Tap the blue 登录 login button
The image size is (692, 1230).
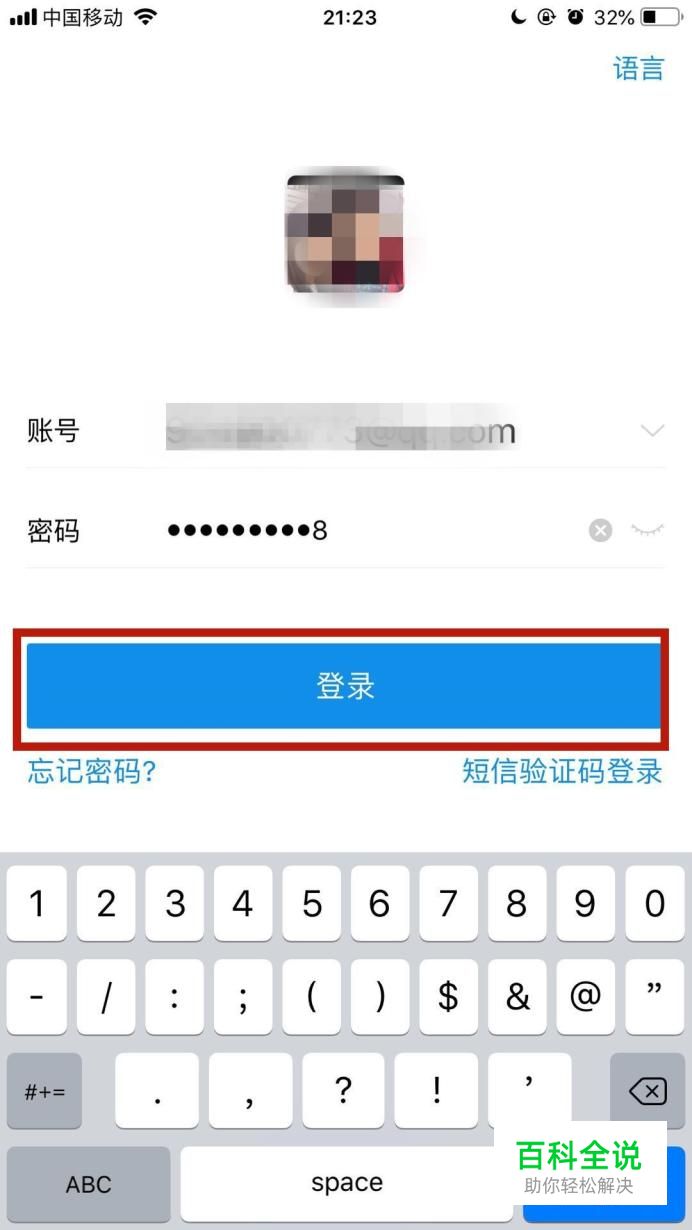344,686
